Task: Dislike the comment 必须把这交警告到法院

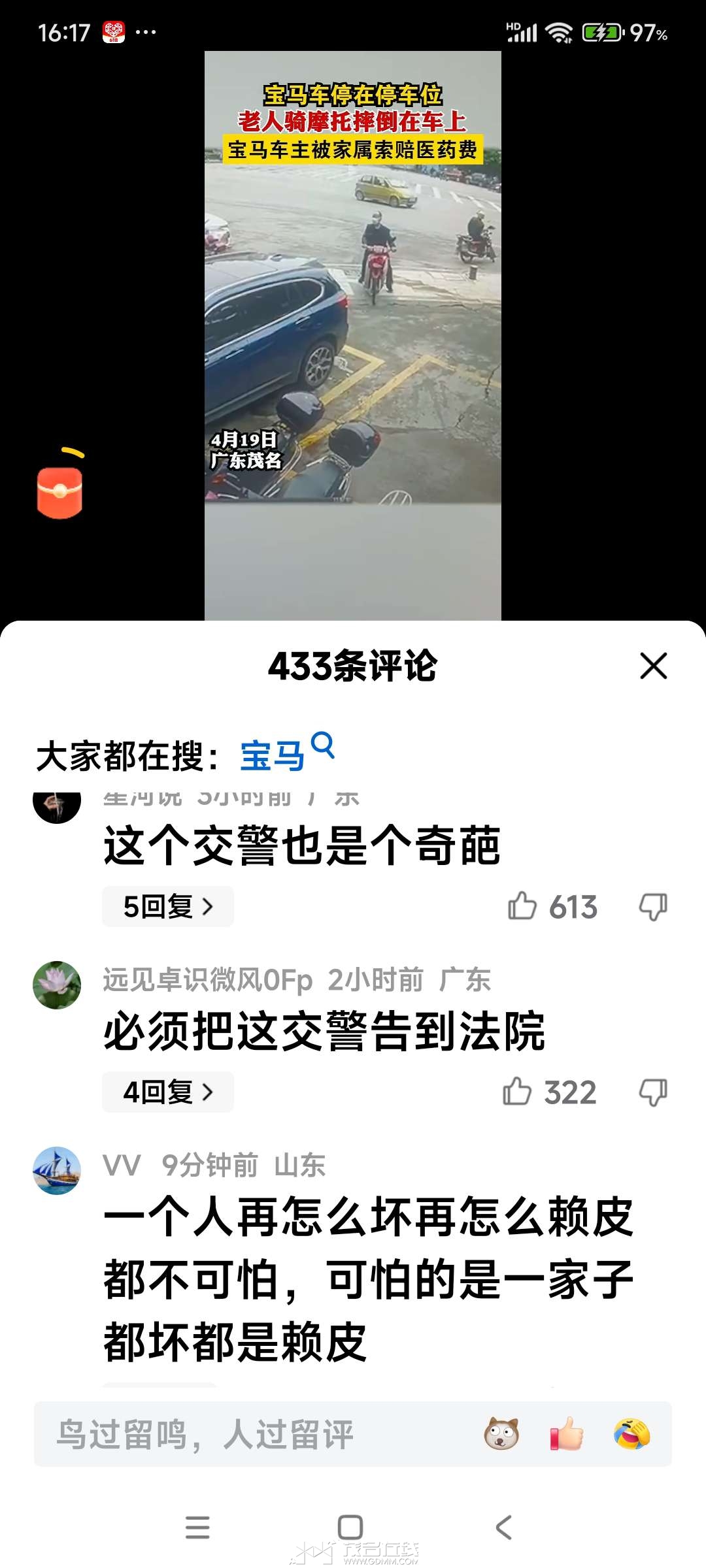Action: pos(652,1092)
